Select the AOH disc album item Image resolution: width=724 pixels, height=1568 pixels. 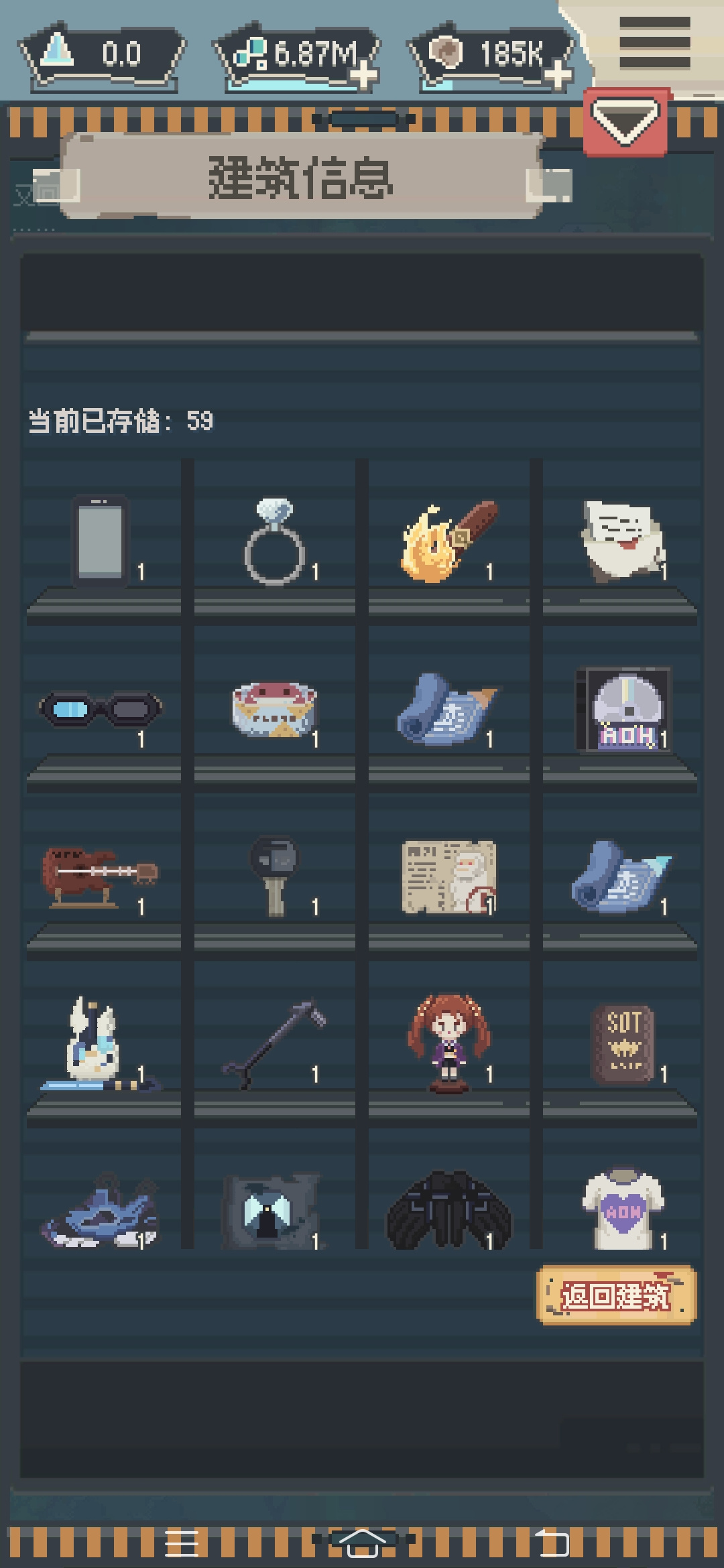click(623, 709)
